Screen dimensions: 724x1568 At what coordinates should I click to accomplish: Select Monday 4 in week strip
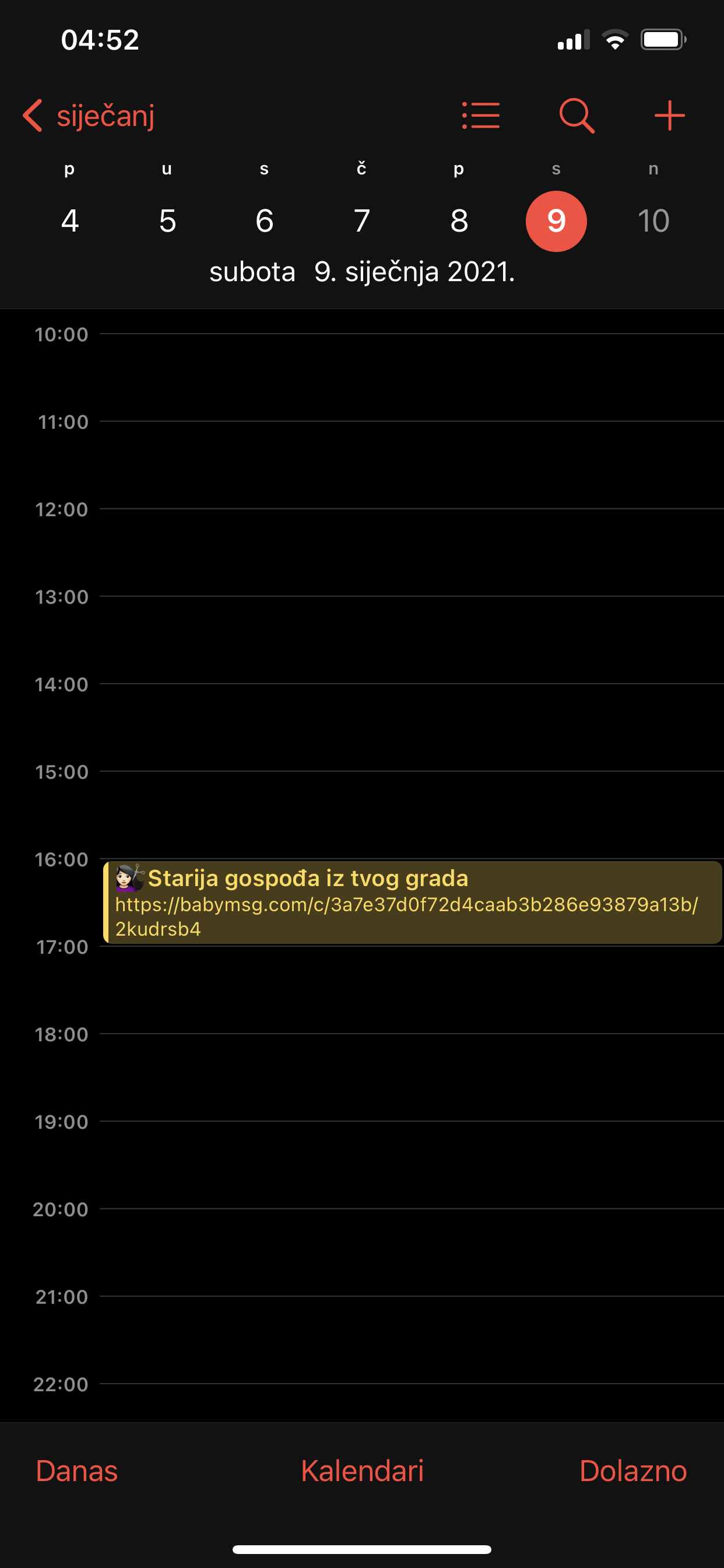pyautogui.click(x=70, y=220)
